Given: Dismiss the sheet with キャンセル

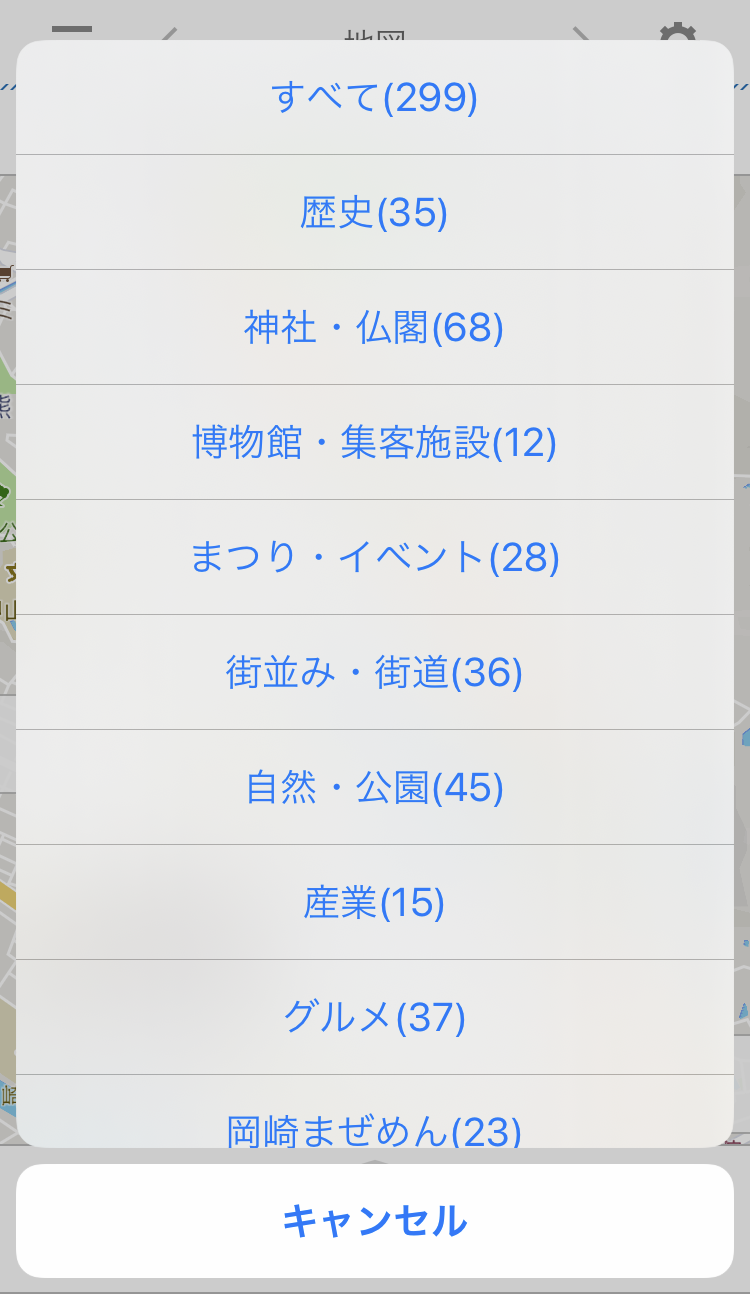Looking at the screenshot, I should coord(375,1221).
